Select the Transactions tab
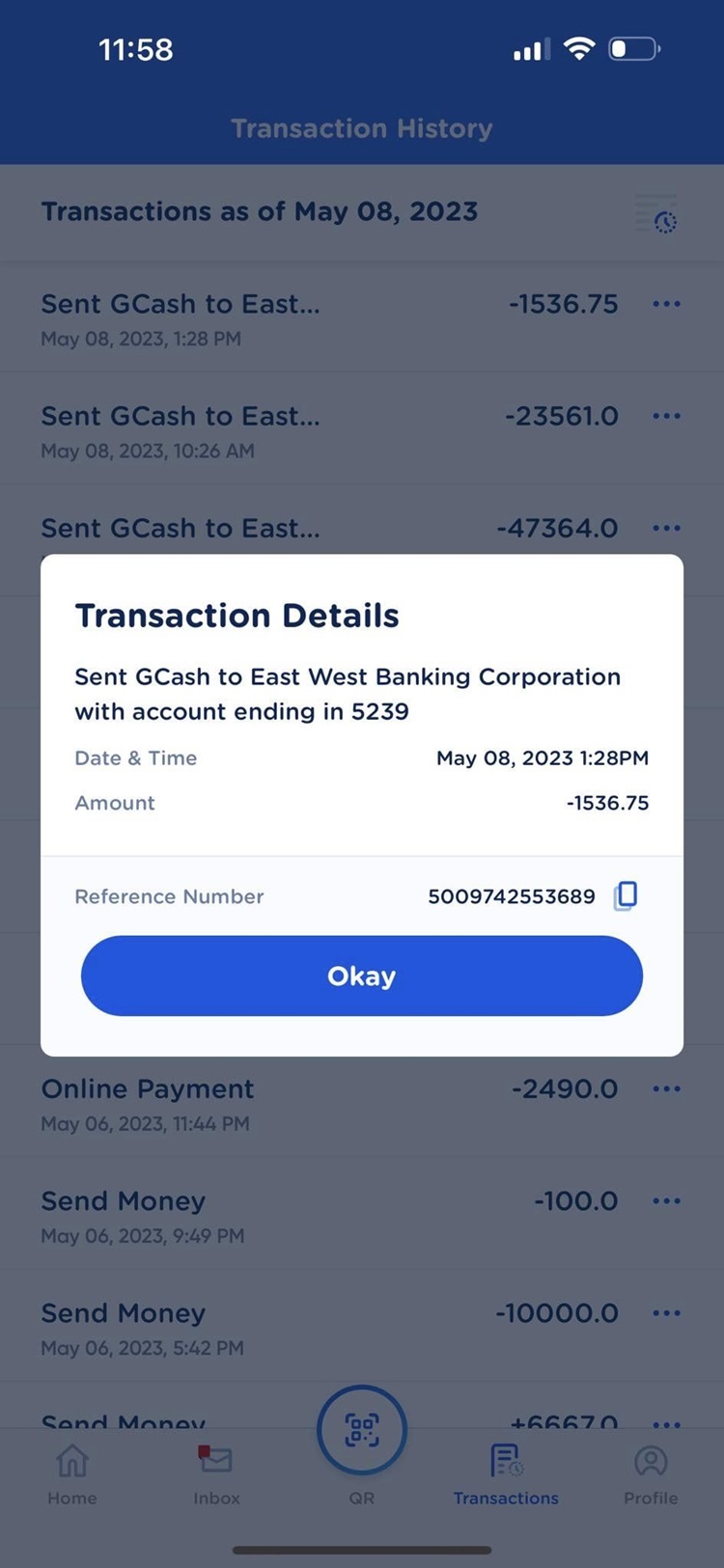724x1568 pixels. click(506, 1473)
